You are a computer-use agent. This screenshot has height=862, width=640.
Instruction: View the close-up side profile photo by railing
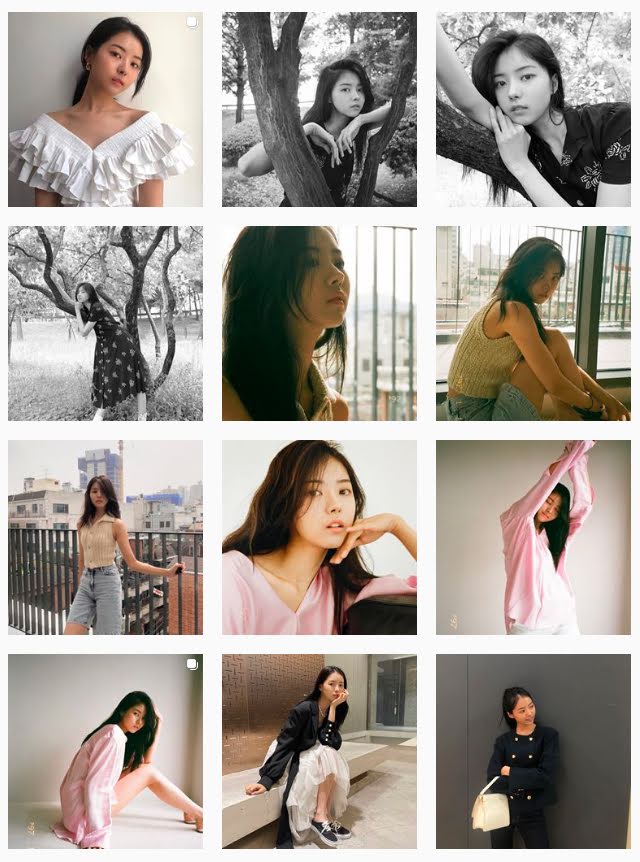pos(319,323)
